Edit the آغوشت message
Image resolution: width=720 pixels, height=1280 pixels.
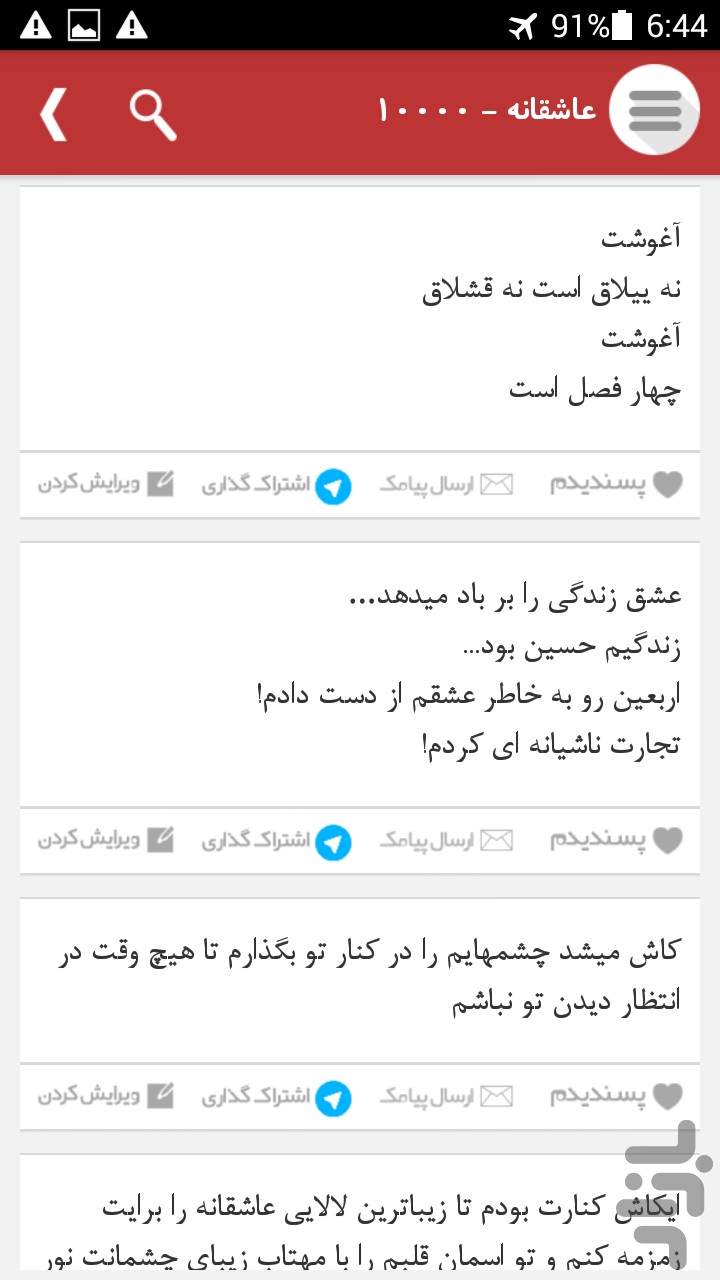click(x=106, y=484)
